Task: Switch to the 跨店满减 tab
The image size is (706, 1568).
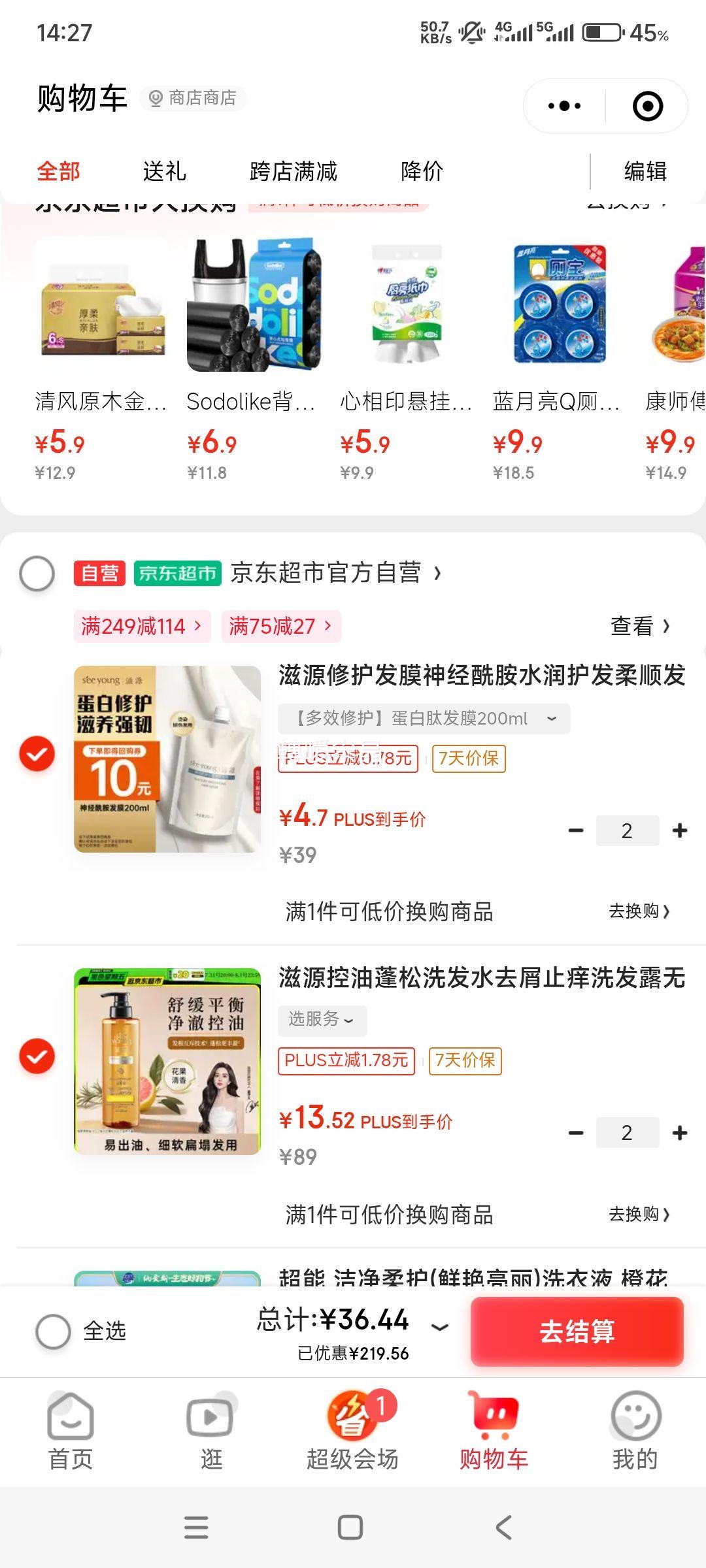Action: point(292,172)
